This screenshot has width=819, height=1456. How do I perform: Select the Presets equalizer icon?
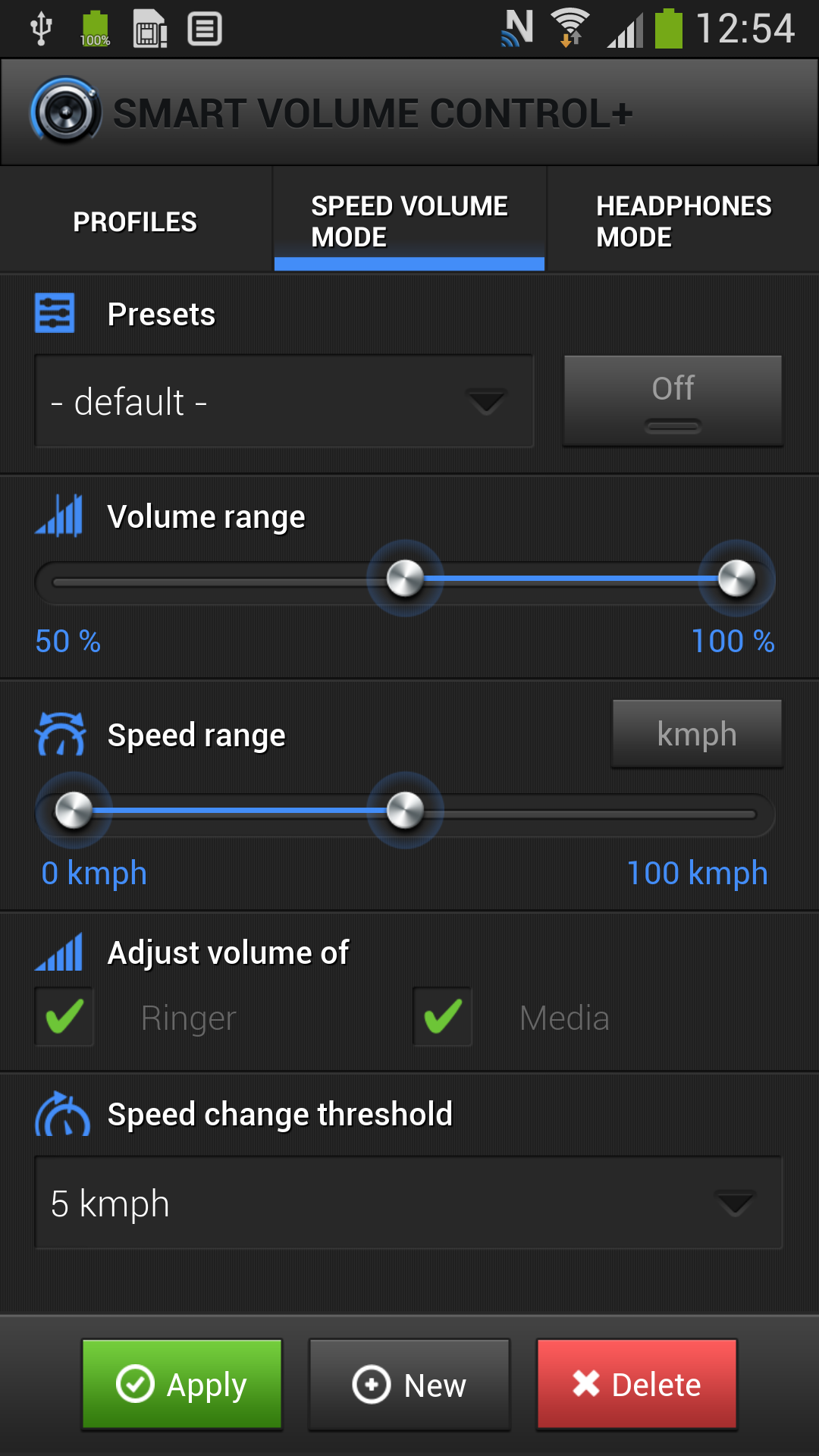pyautogui.click(x=54, y=312)
